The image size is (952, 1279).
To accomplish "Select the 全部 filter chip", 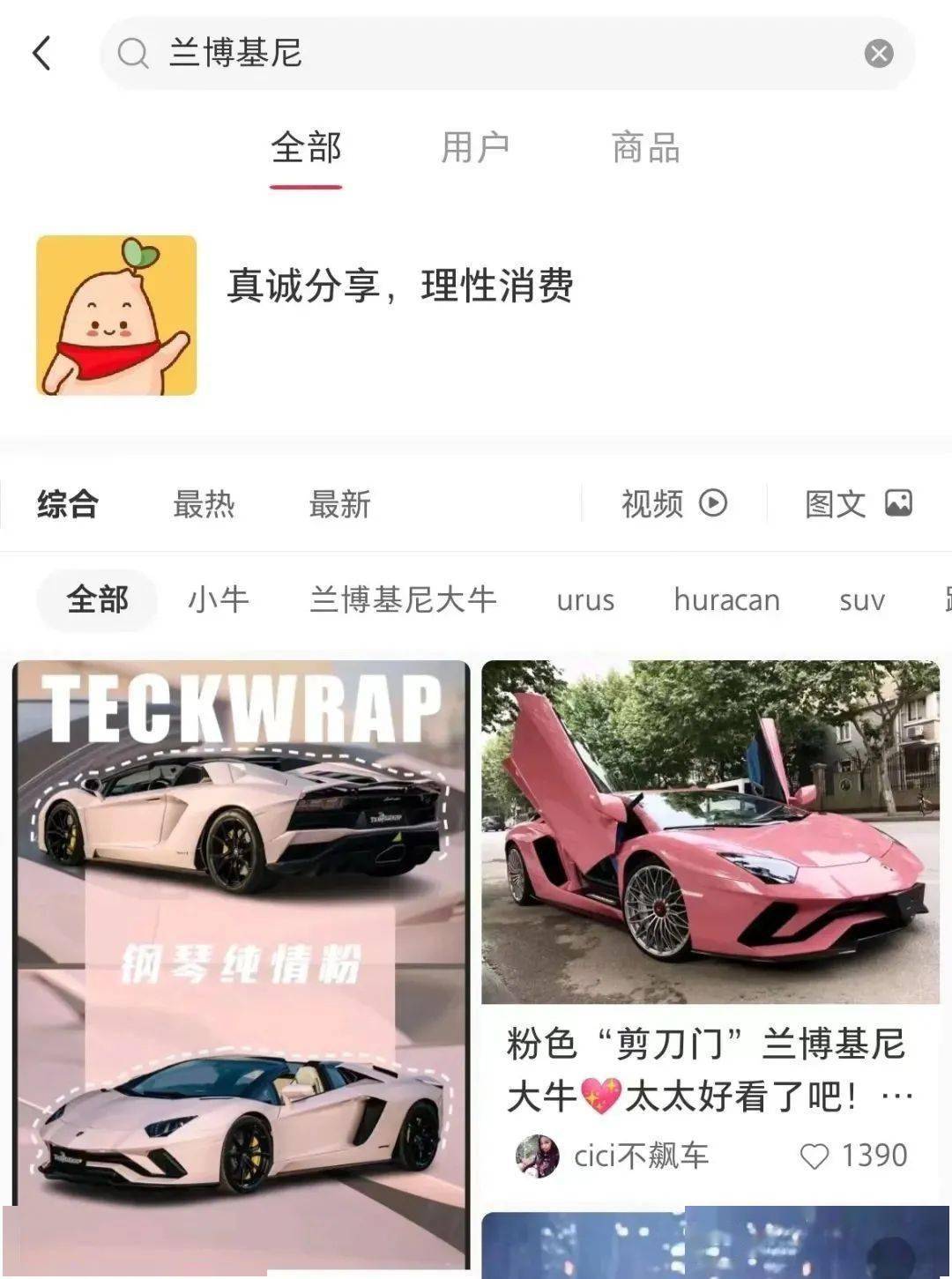I will click(97, 599).
